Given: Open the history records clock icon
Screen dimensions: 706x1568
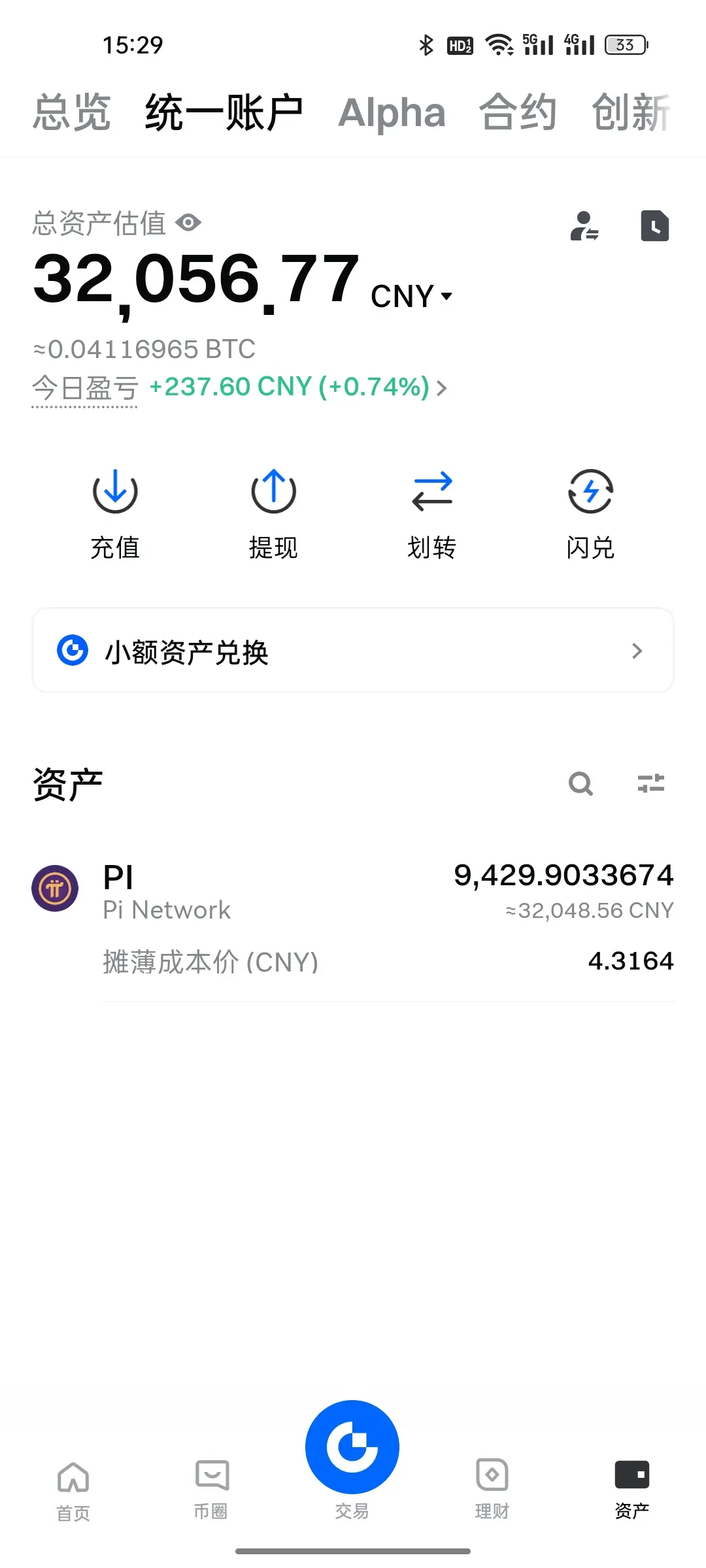Looking at the screenshot, I should [x=655, y=226].
